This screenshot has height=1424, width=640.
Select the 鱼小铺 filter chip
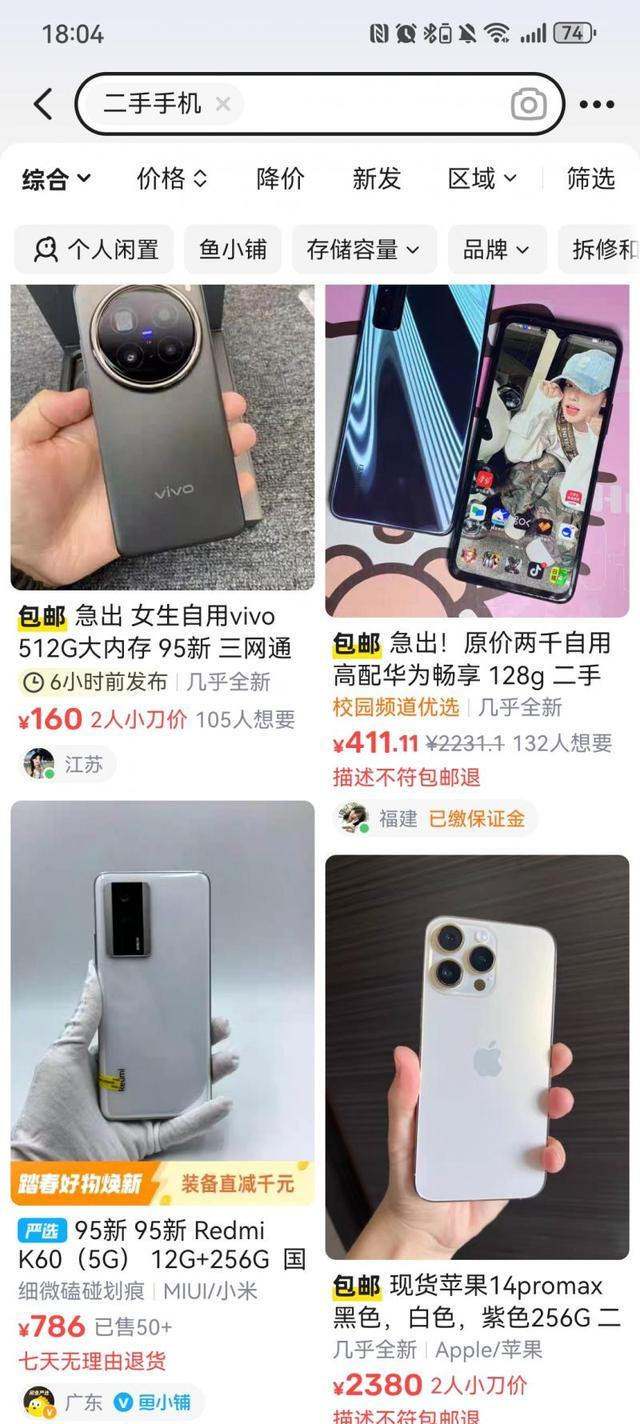point(233,249)
